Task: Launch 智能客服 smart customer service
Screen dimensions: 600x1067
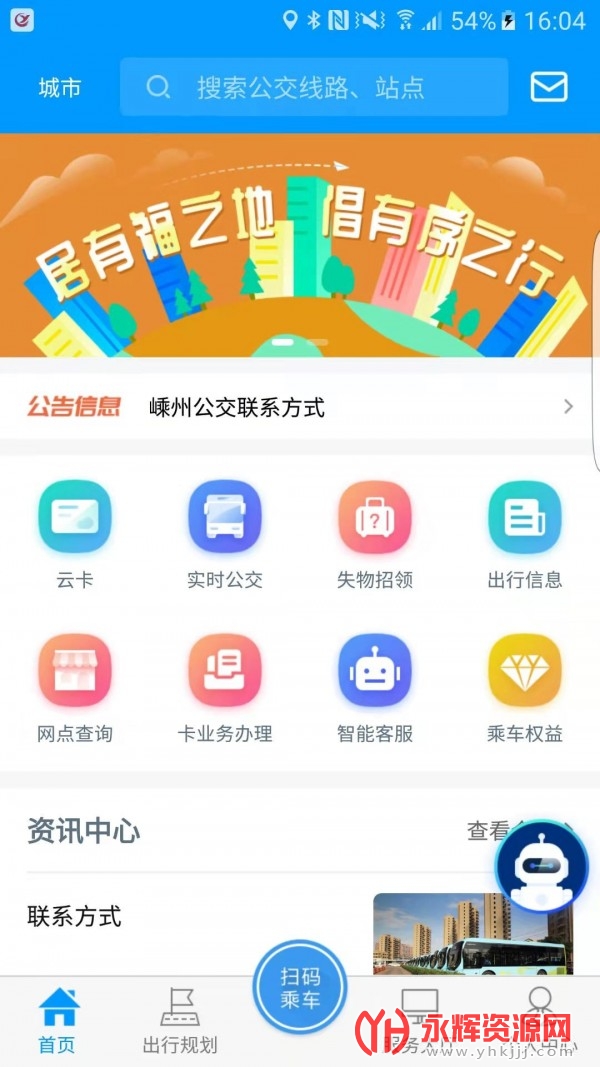Action: (x=375, y=687)
